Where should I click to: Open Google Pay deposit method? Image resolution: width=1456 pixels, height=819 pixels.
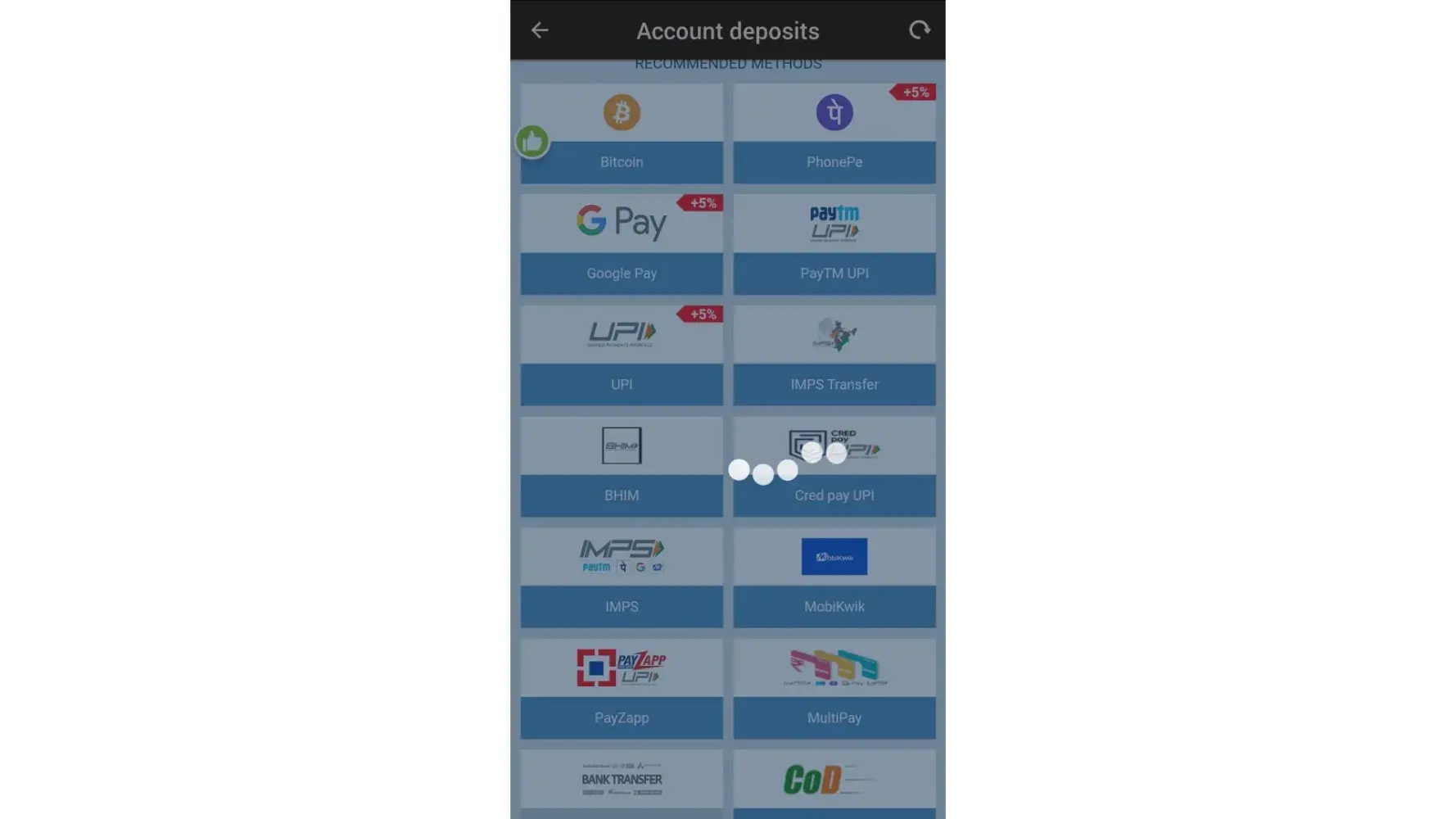click(622, 244)
